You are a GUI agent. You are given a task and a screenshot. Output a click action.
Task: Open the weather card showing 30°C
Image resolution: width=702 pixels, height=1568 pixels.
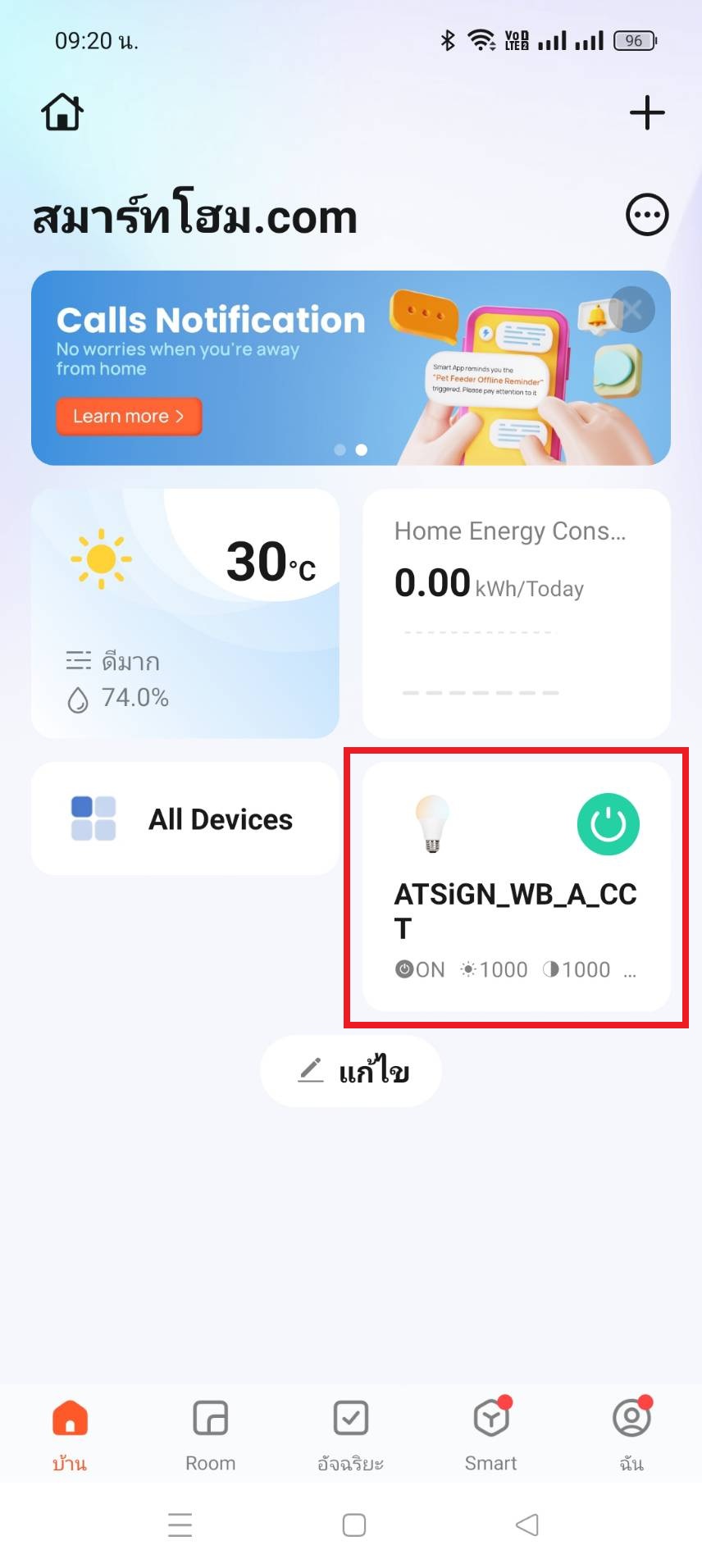coord(185,613)
